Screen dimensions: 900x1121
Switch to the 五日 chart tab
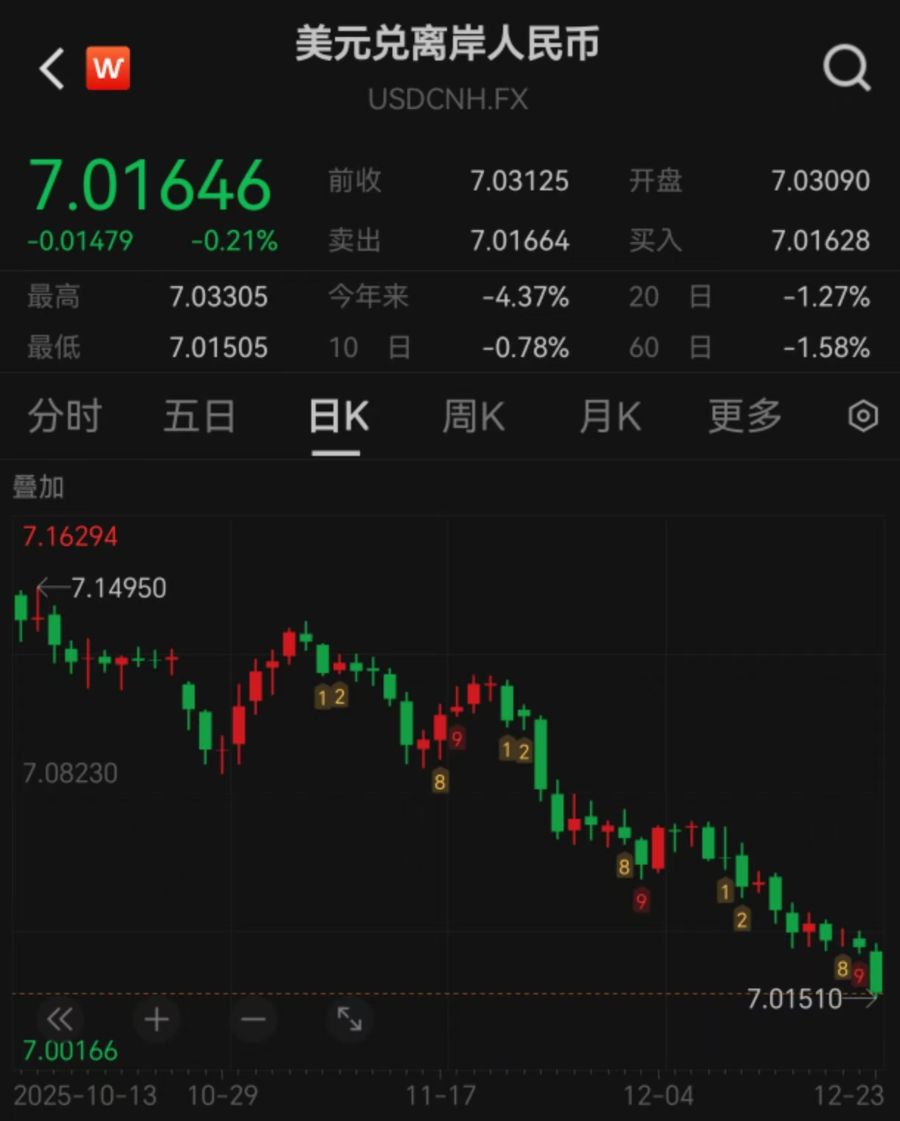(200, 416)
